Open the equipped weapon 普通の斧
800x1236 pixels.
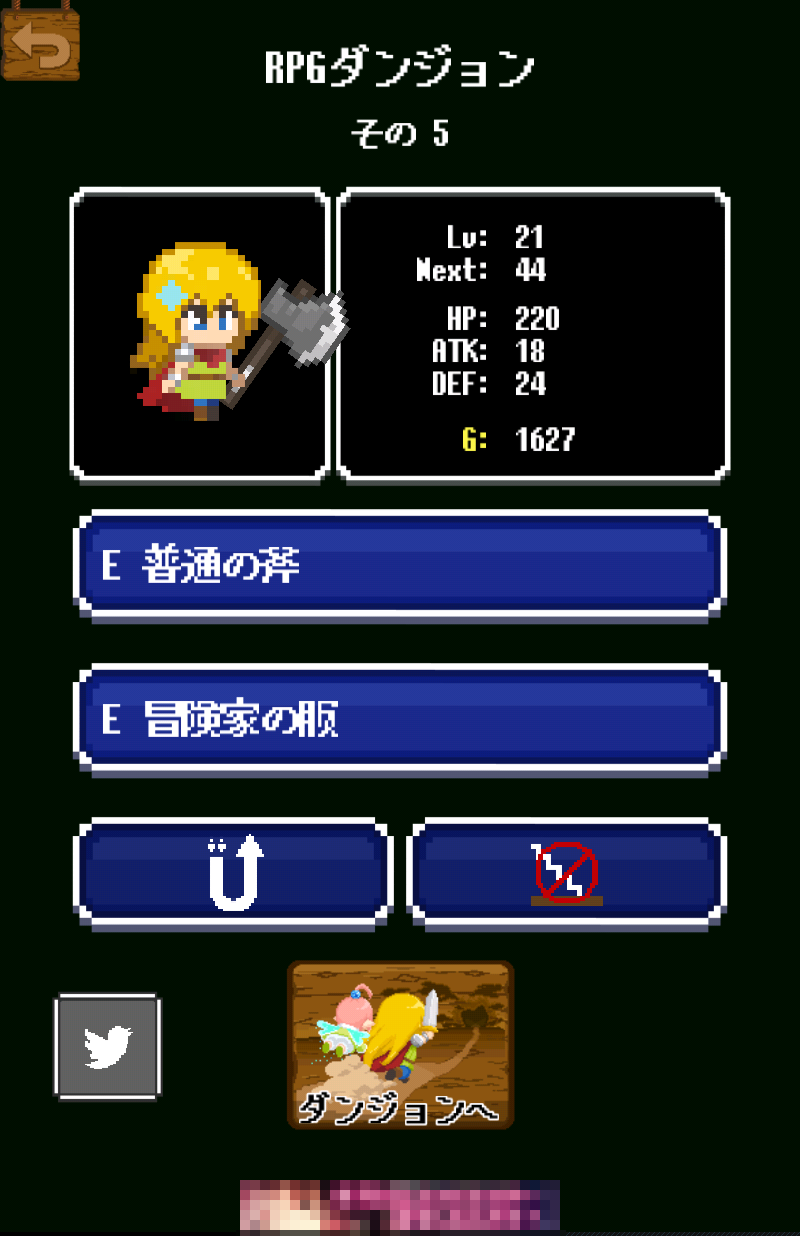coord(400,565)
